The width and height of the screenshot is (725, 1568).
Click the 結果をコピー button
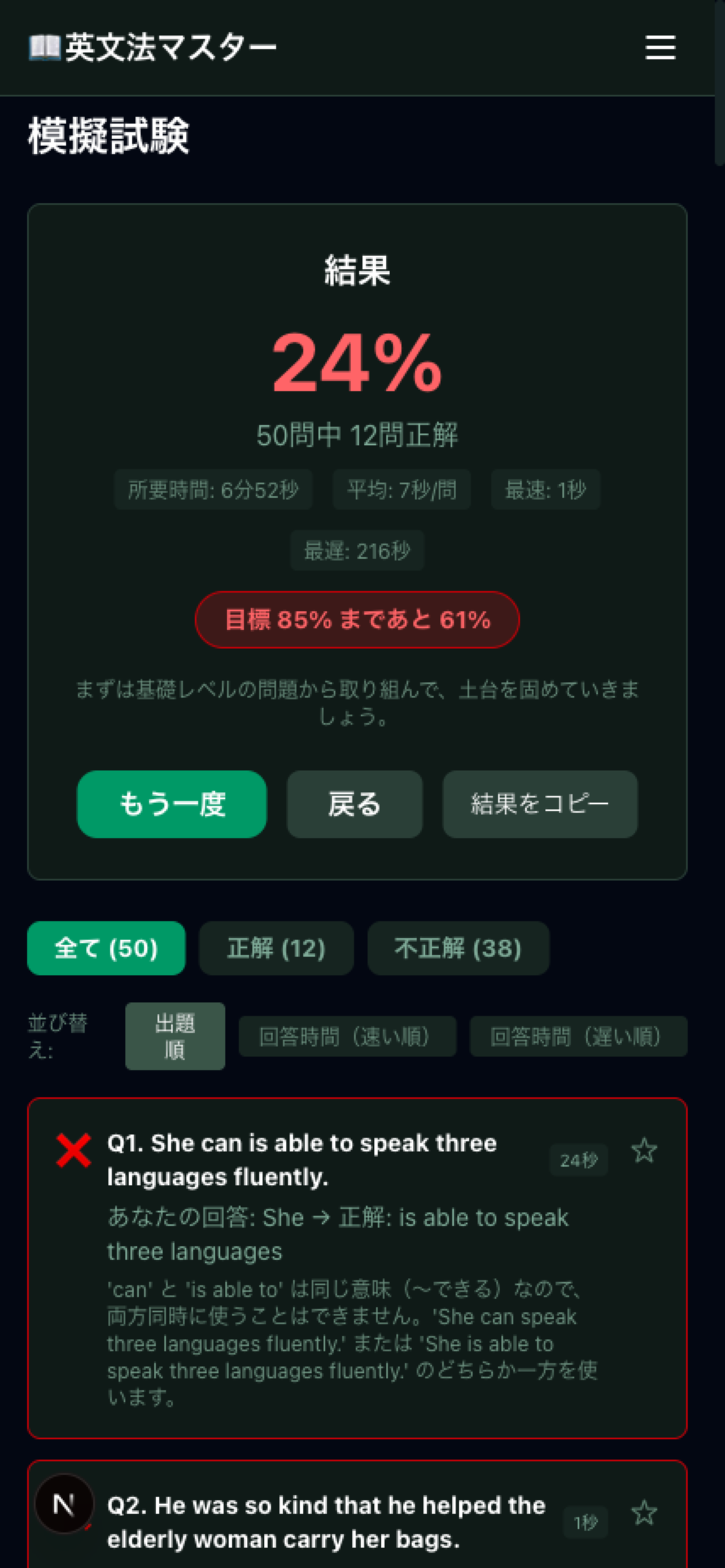click(x=539, y=804)
